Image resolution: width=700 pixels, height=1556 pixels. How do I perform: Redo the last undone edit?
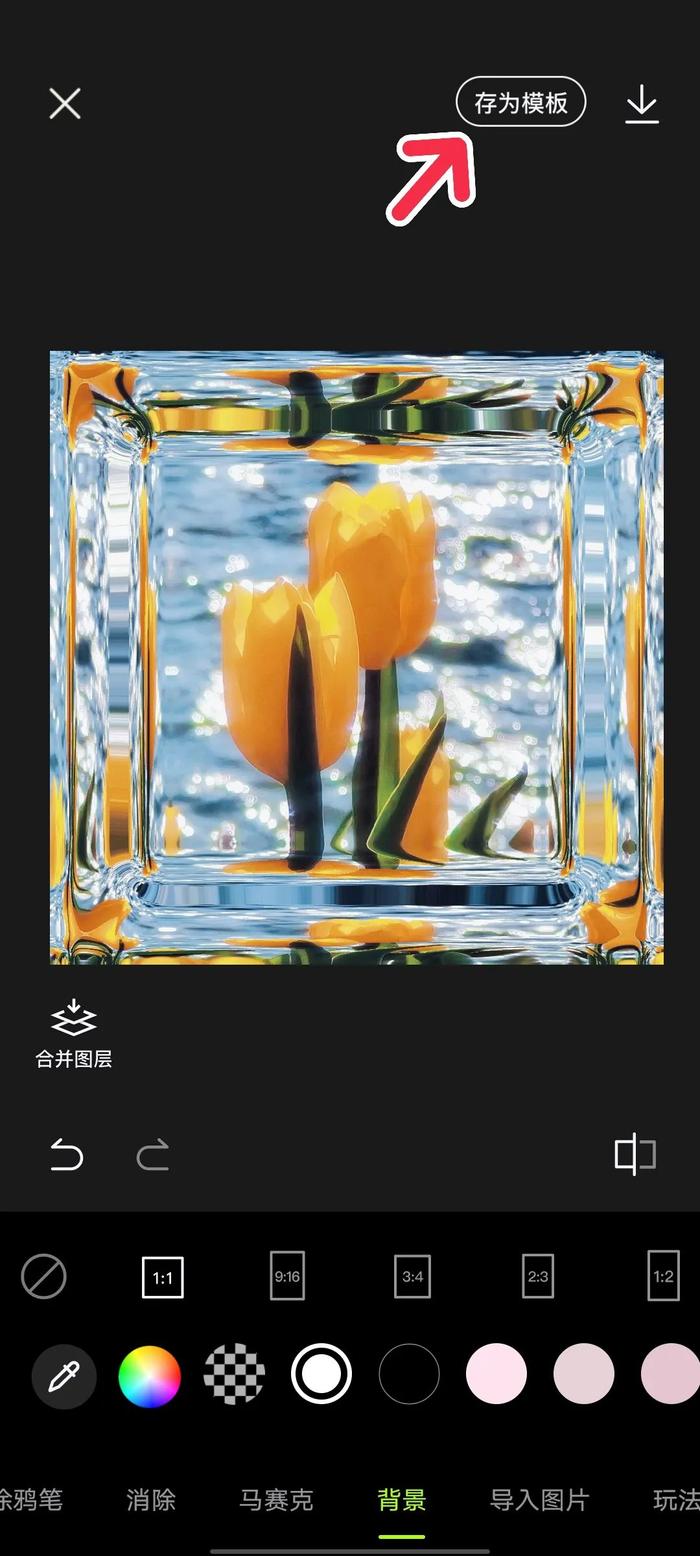[x=153, y=1155]
